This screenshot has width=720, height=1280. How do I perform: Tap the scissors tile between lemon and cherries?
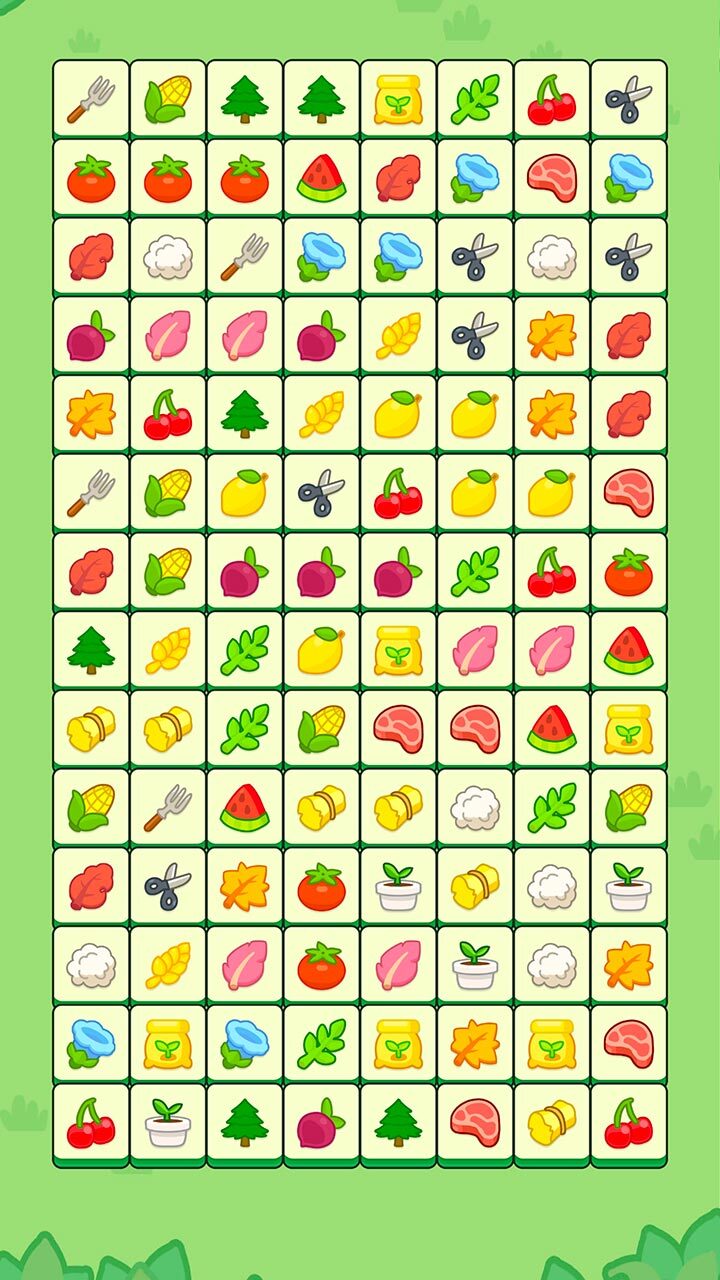tap(321, 493)
